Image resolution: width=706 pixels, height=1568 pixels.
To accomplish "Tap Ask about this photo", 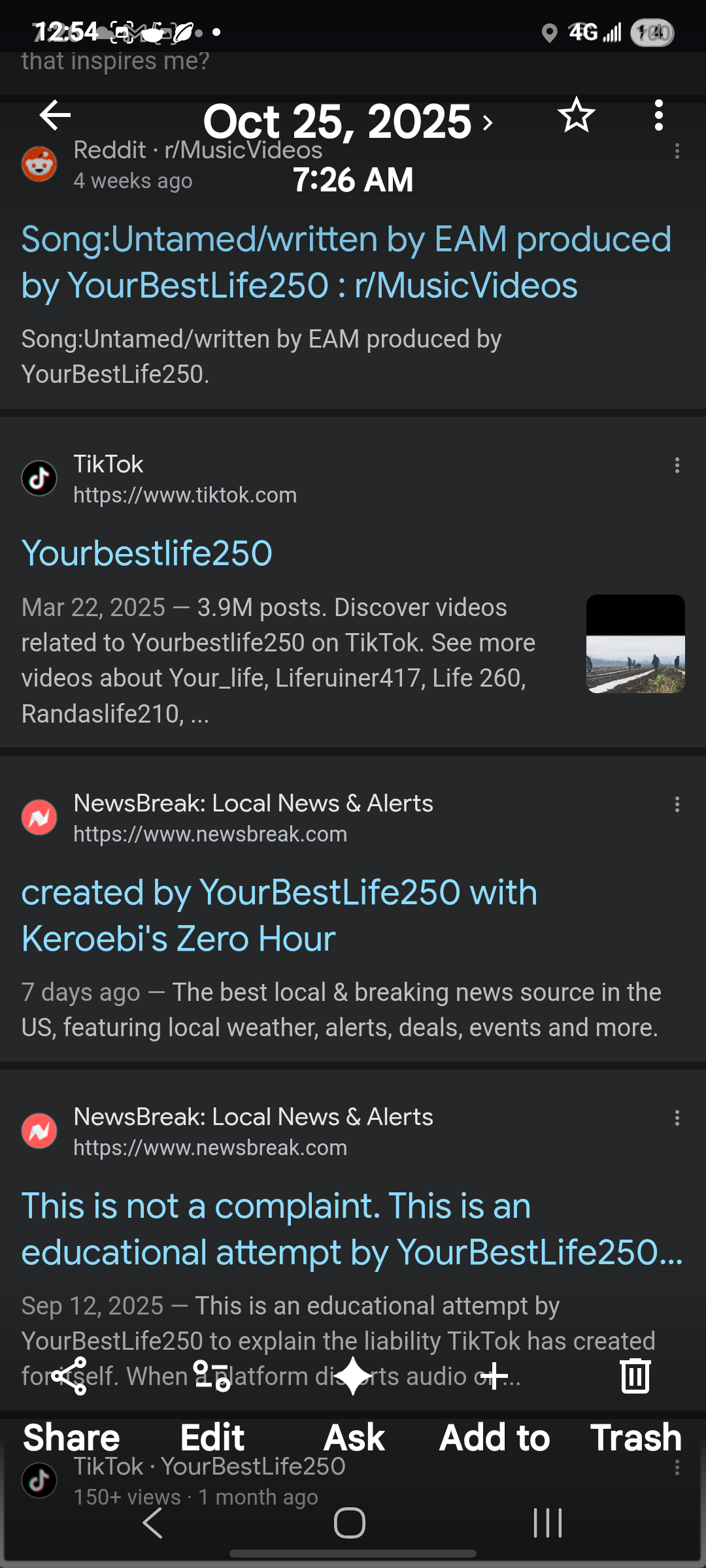I will click(354, 1398).
